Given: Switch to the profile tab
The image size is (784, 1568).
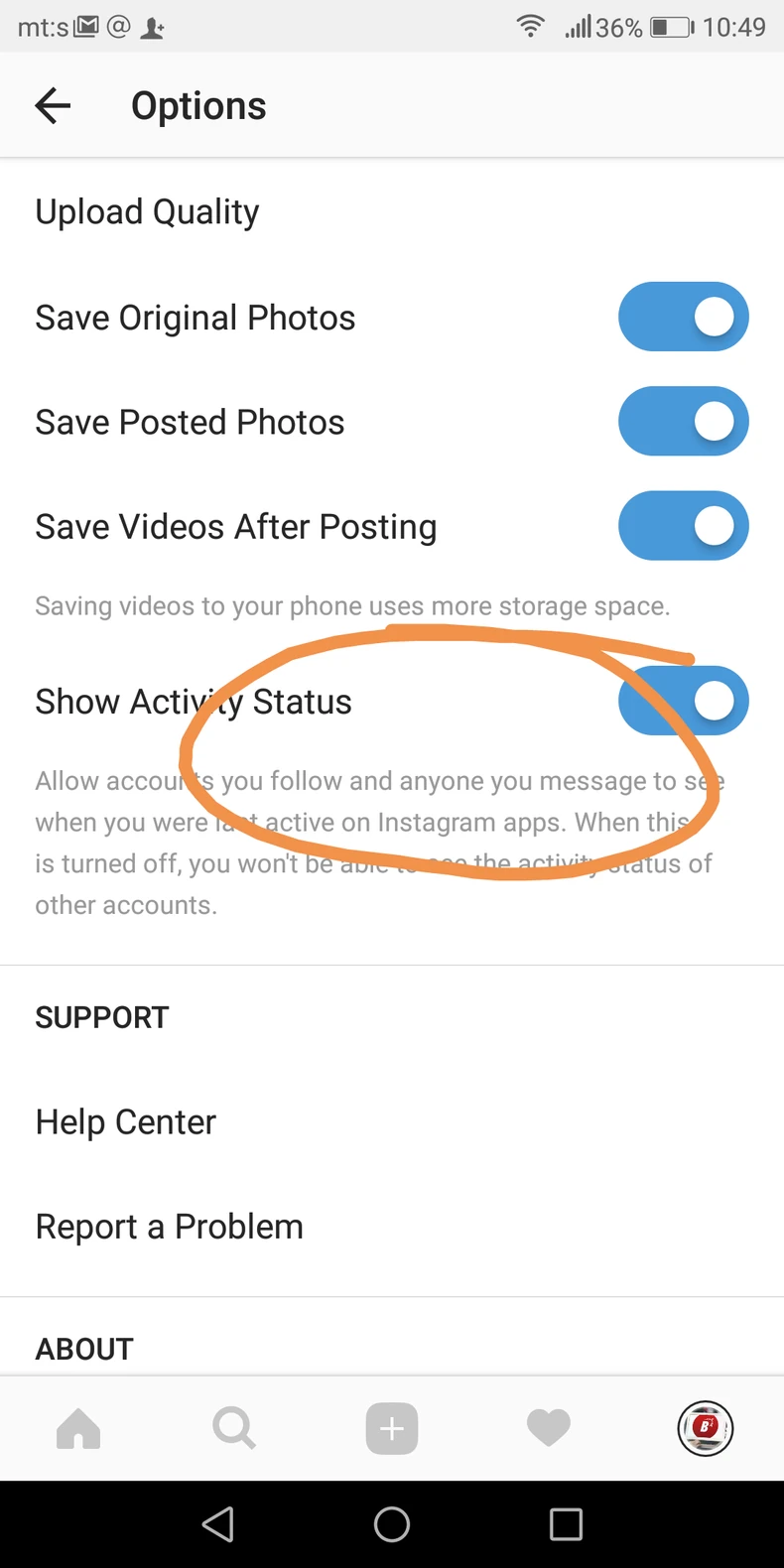Looking at the screenshot, I should tap(705, 1429).
